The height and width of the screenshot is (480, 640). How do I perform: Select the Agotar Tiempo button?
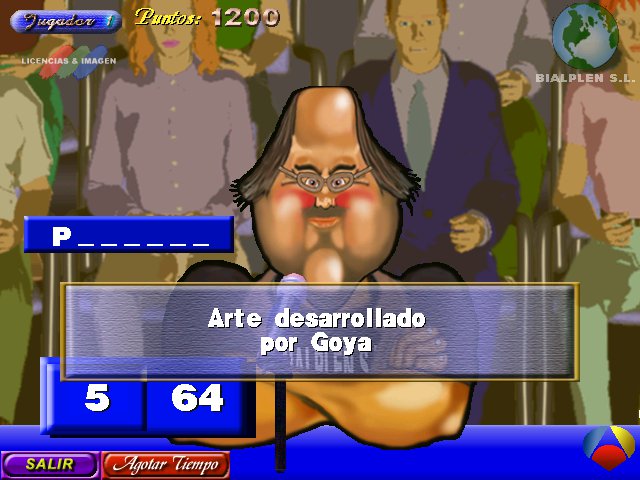point(165,465)
